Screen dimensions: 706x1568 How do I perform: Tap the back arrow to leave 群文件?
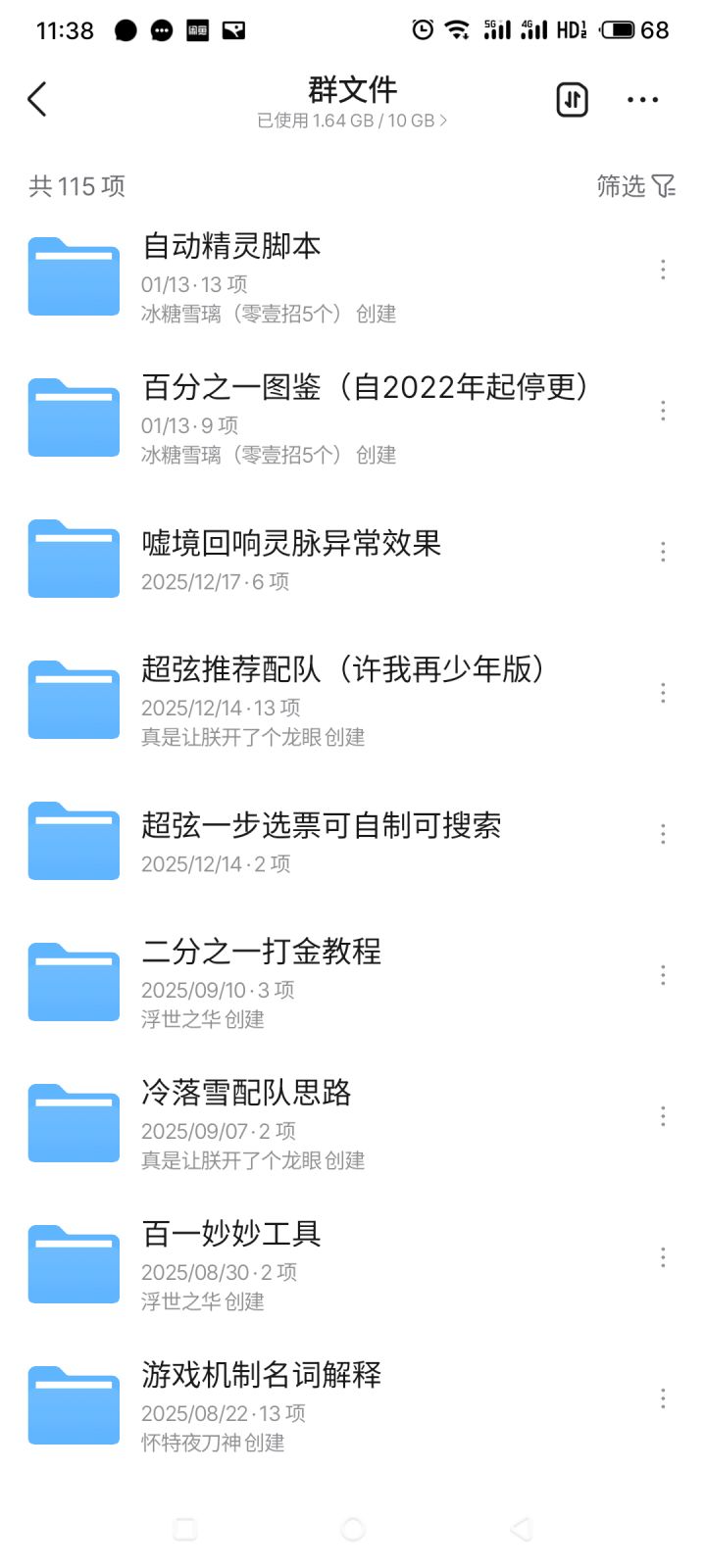pos(37,99)
